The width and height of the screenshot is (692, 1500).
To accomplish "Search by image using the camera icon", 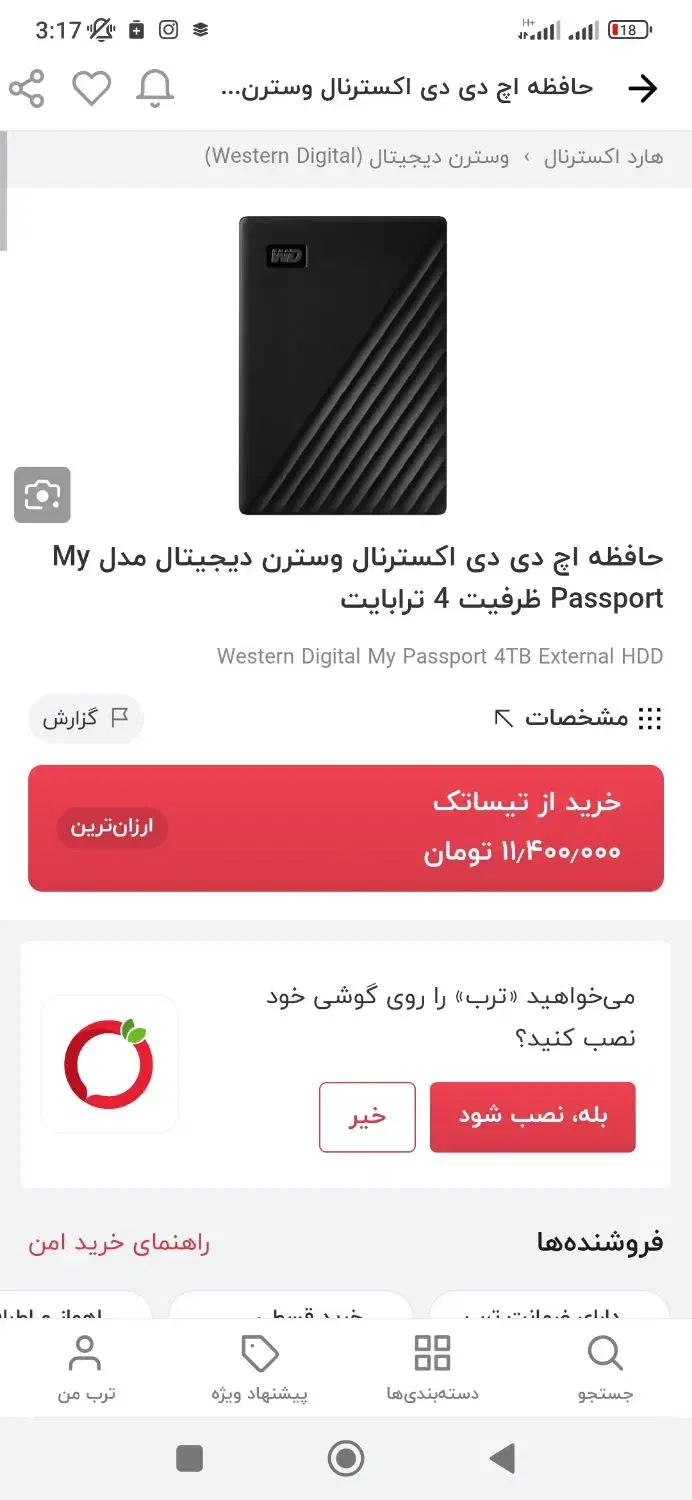I will click(x=42, y=495).
